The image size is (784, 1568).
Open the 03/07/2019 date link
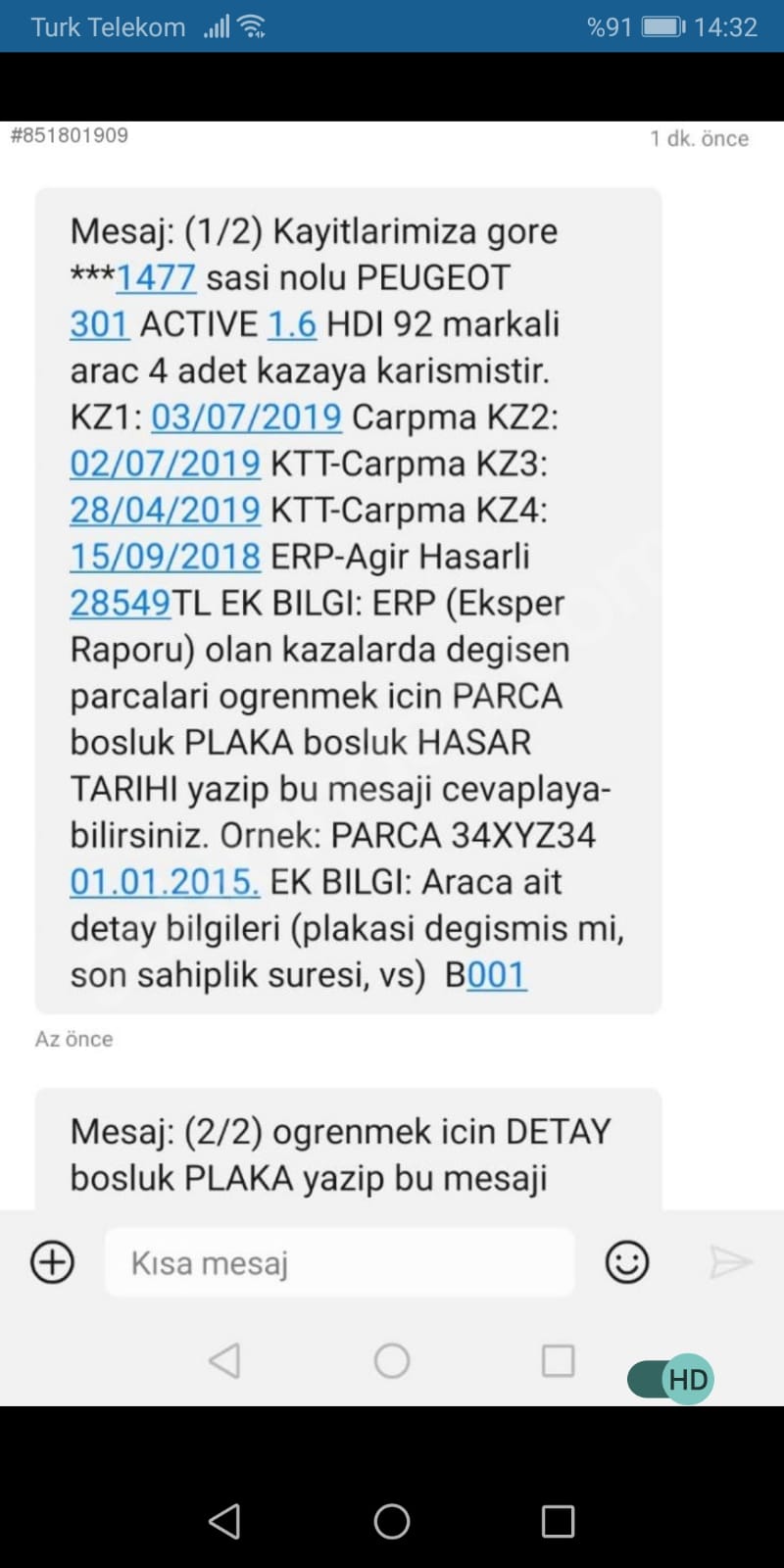point(246,416)
